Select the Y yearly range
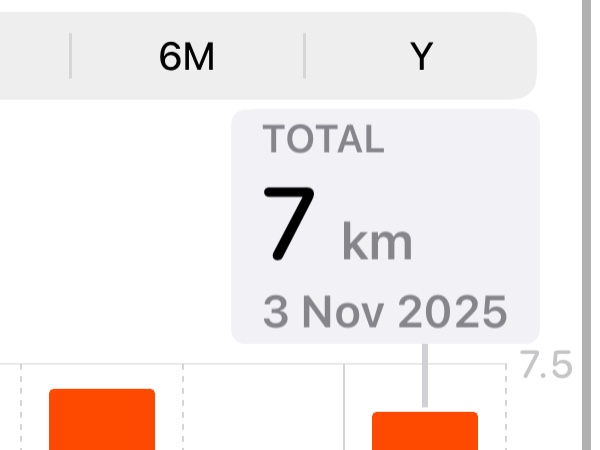Screen dimensions: 600x450 coord(421,57)
